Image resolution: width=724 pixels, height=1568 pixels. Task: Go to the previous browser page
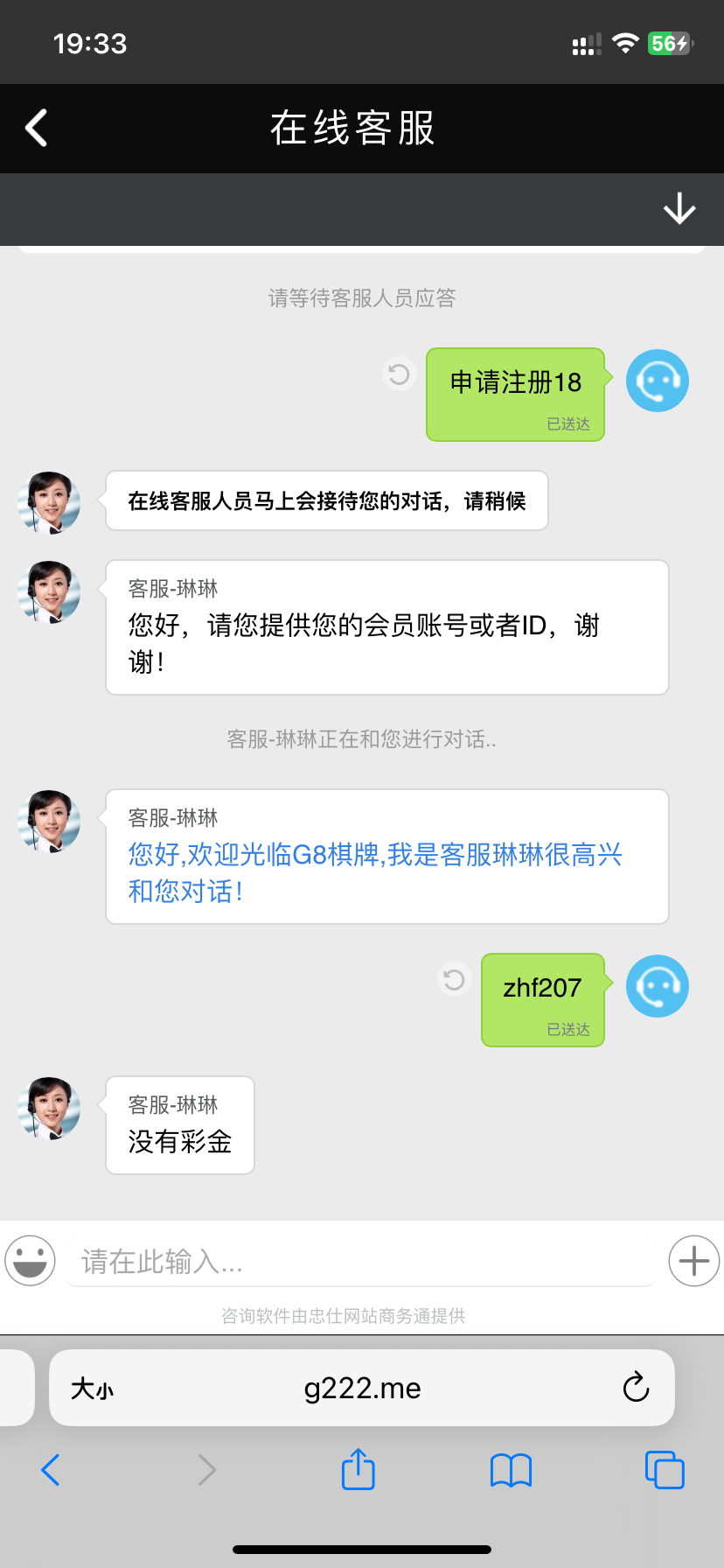(x=51, y=1470)
